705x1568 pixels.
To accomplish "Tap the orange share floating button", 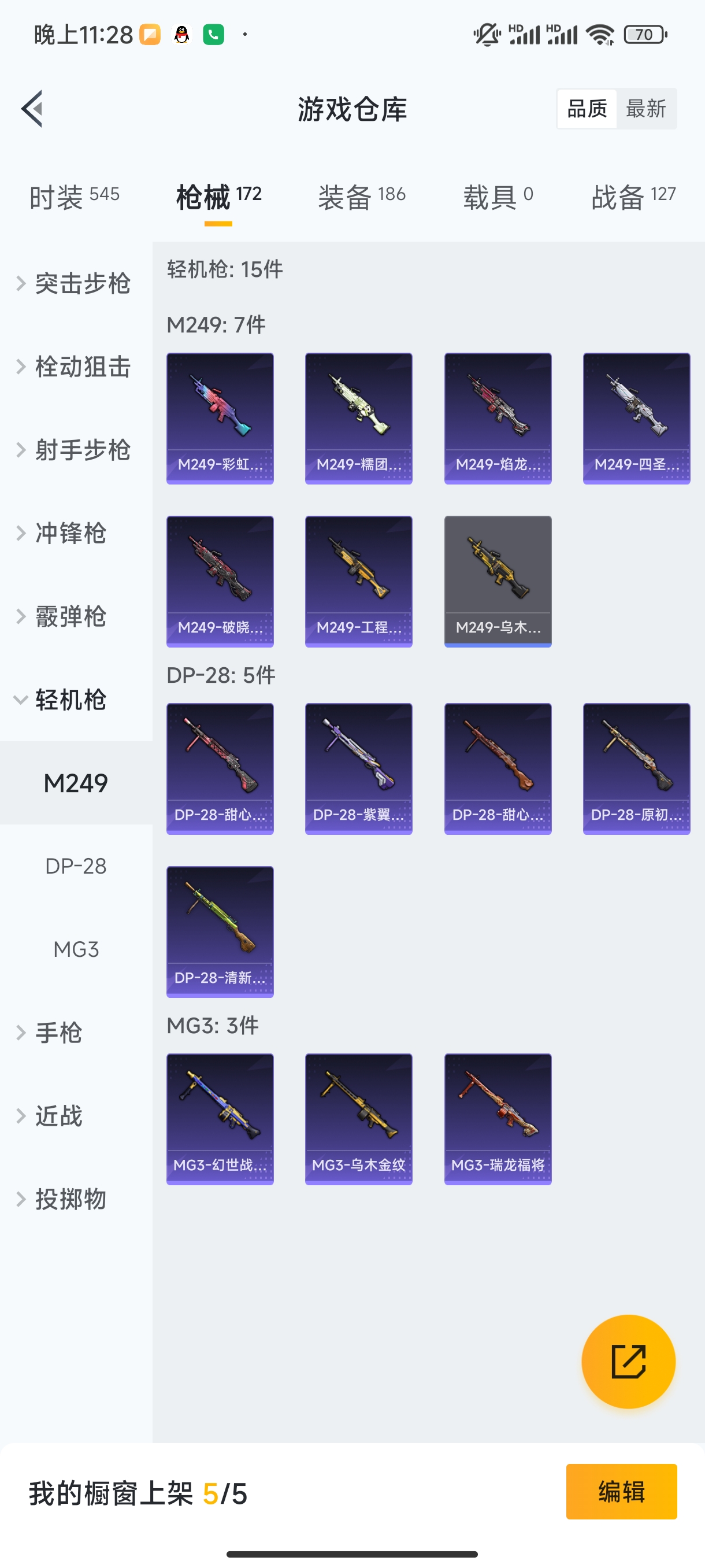I will coord(628,1362).
